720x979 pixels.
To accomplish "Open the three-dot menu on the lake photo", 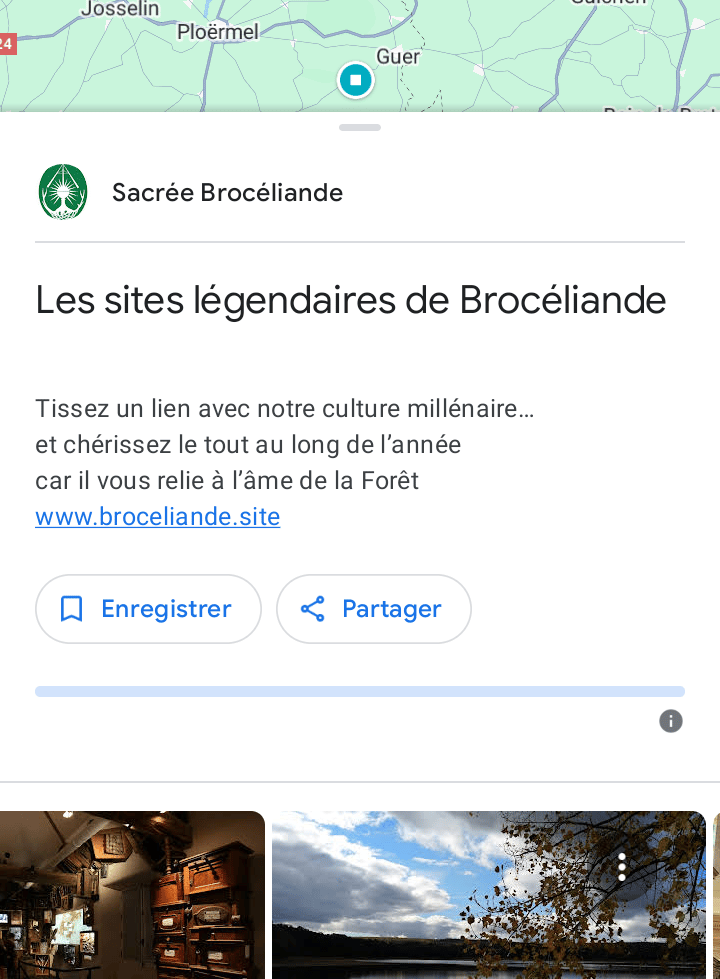I will coord(622,867).
